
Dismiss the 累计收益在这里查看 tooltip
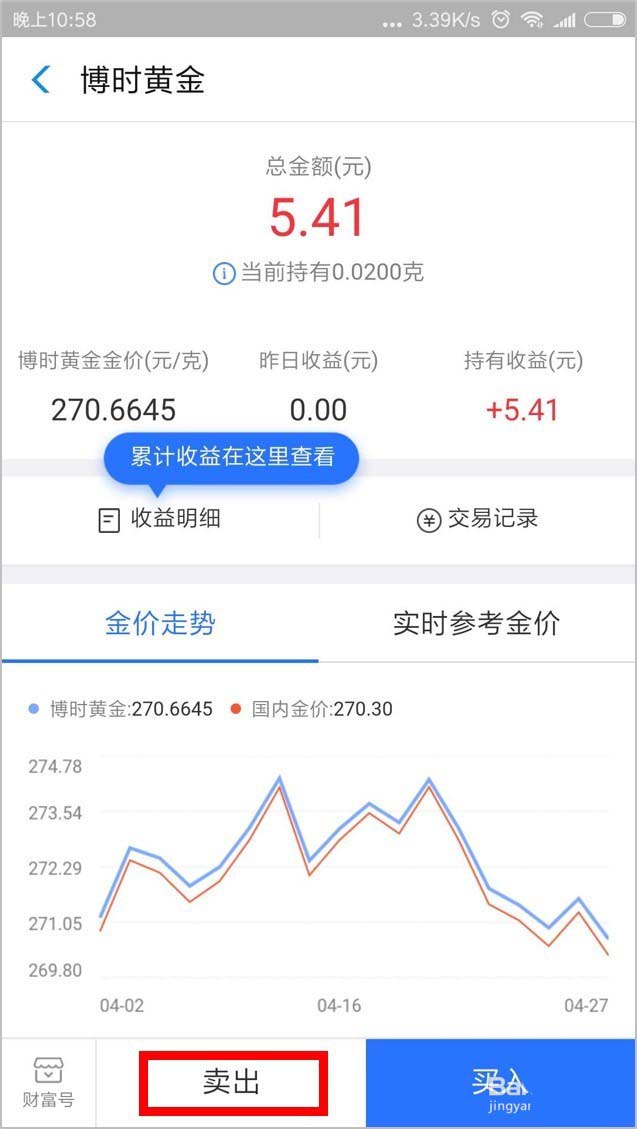coord(232,458)
